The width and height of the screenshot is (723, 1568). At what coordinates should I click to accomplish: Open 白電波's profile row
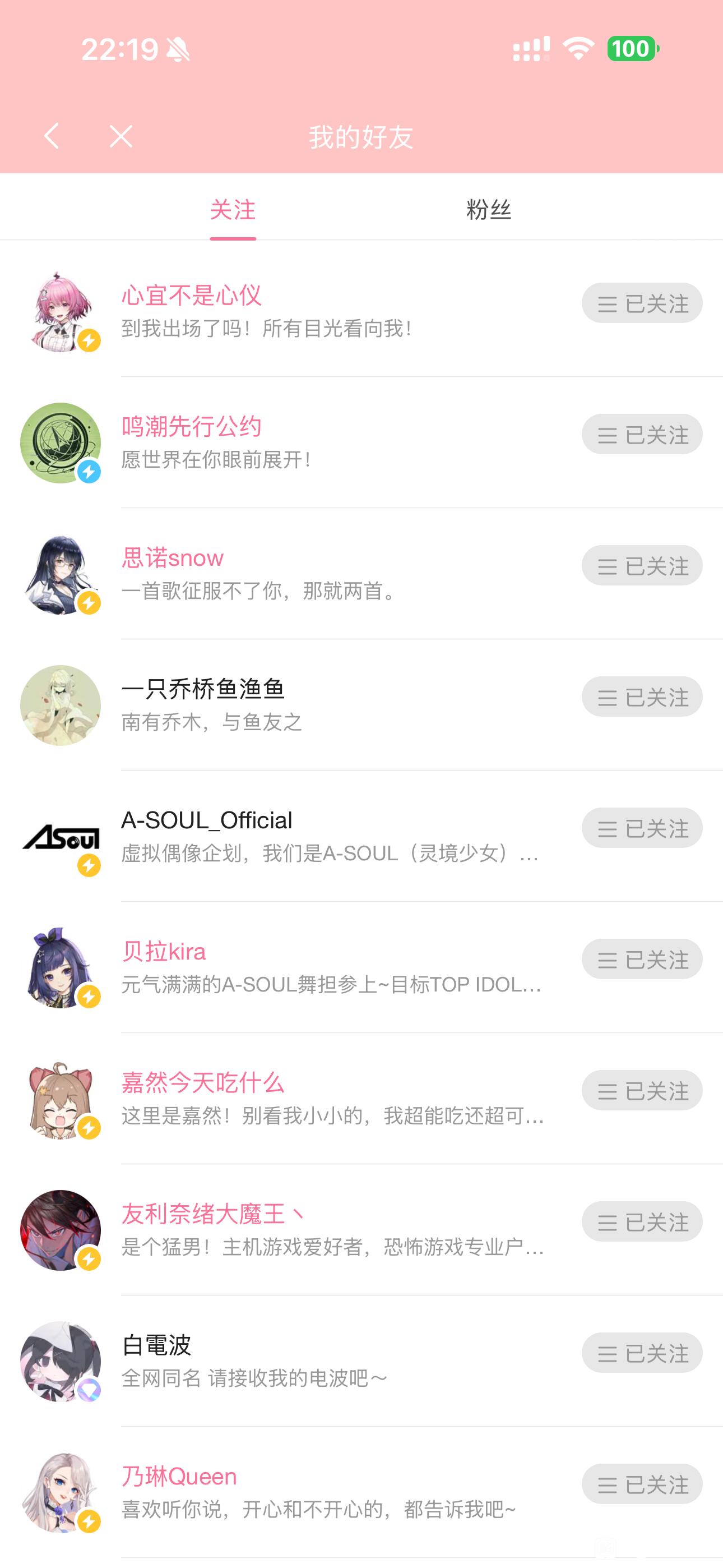pyautogui.click(x=156, y=1345)
